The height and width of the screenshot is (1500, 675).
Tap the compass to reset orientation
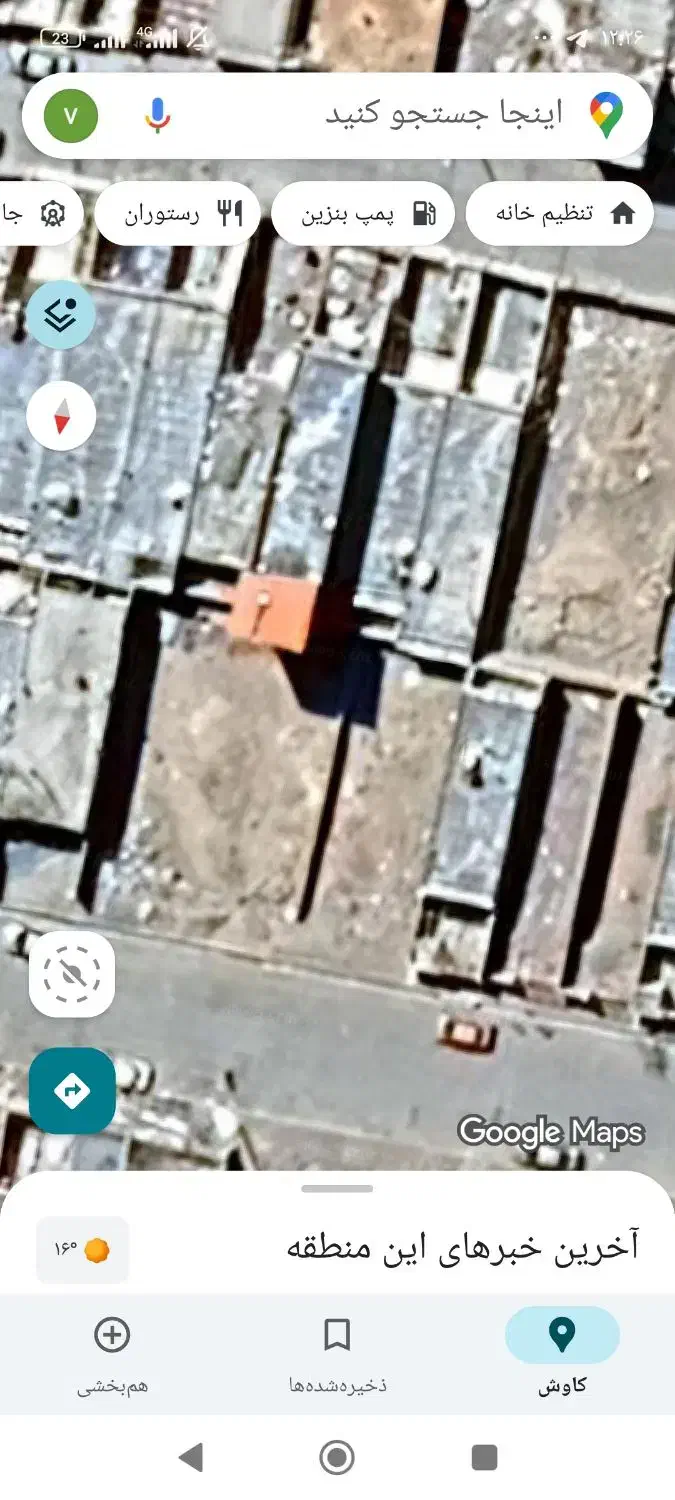click(61, 416)
